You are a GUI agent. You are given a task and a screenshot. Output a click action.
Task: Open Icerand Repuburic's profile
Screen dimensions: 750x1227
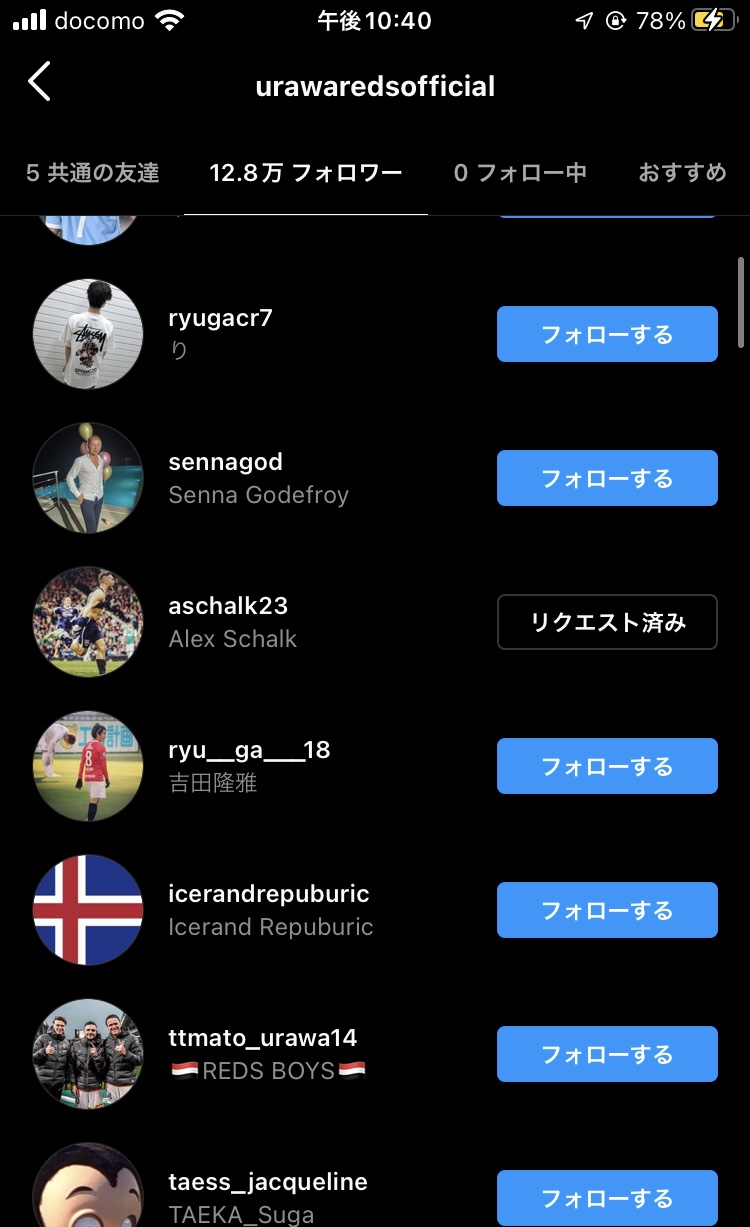[x=269, y=895]
